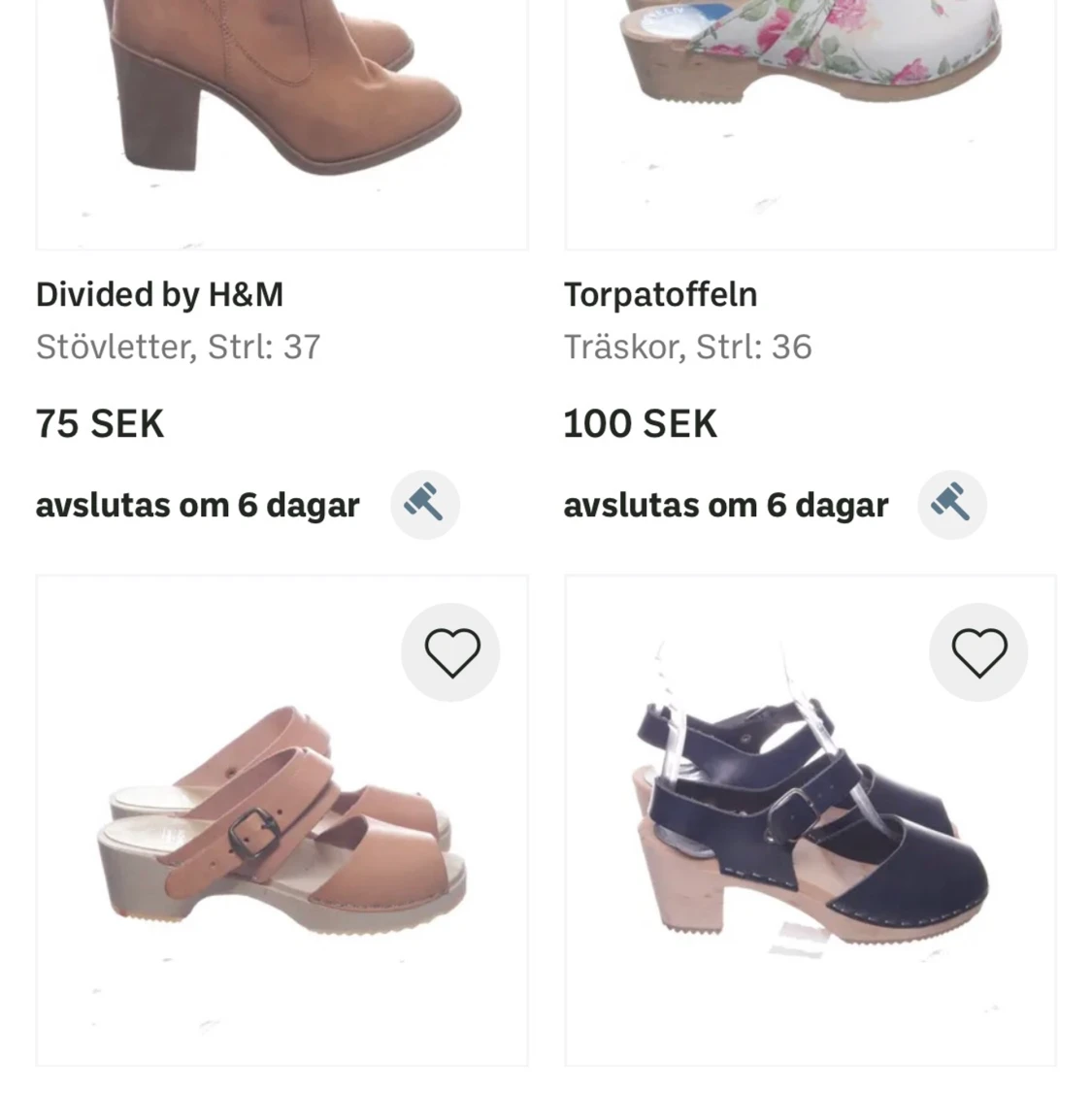Open the Torpatoffeln floral clogs listing
This screenshot has width=1092, height=1093.
pos(810,116)
